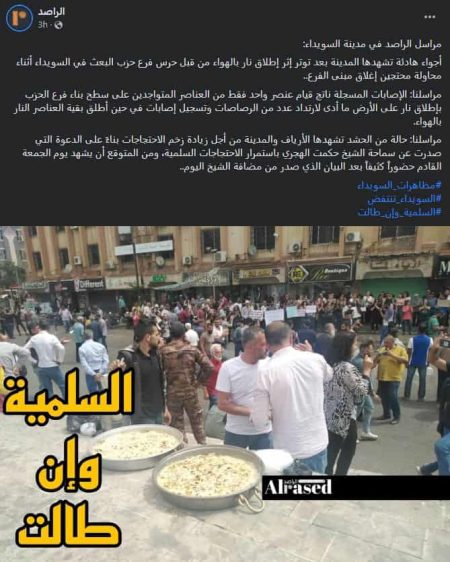The width and height of the screenshot is (450, 562).
Task: Open the post's three-dot options menu
Action: [x=430, y=17]
